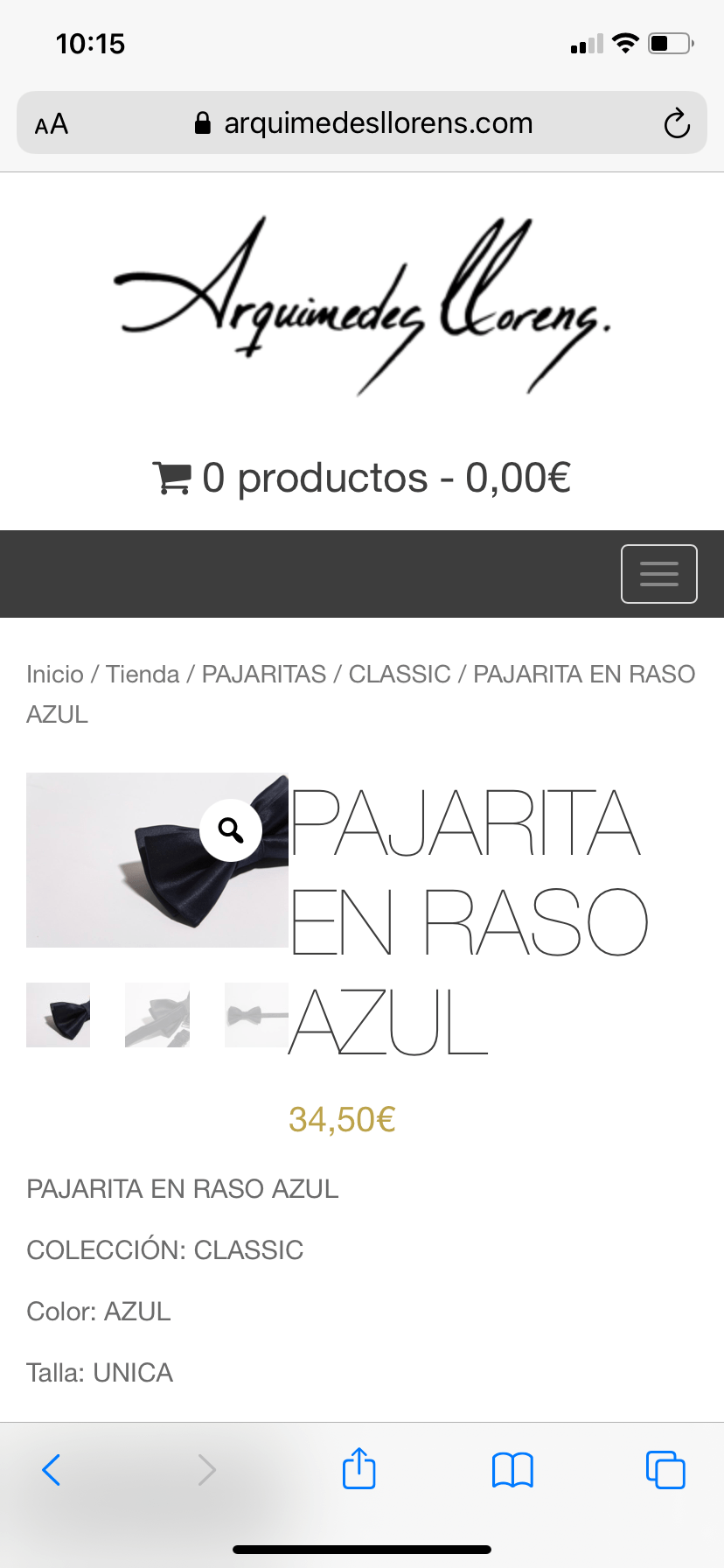Screen dimensions: 724x1568
Task: Go back to the previous page
Action: tap(52, 1470)
